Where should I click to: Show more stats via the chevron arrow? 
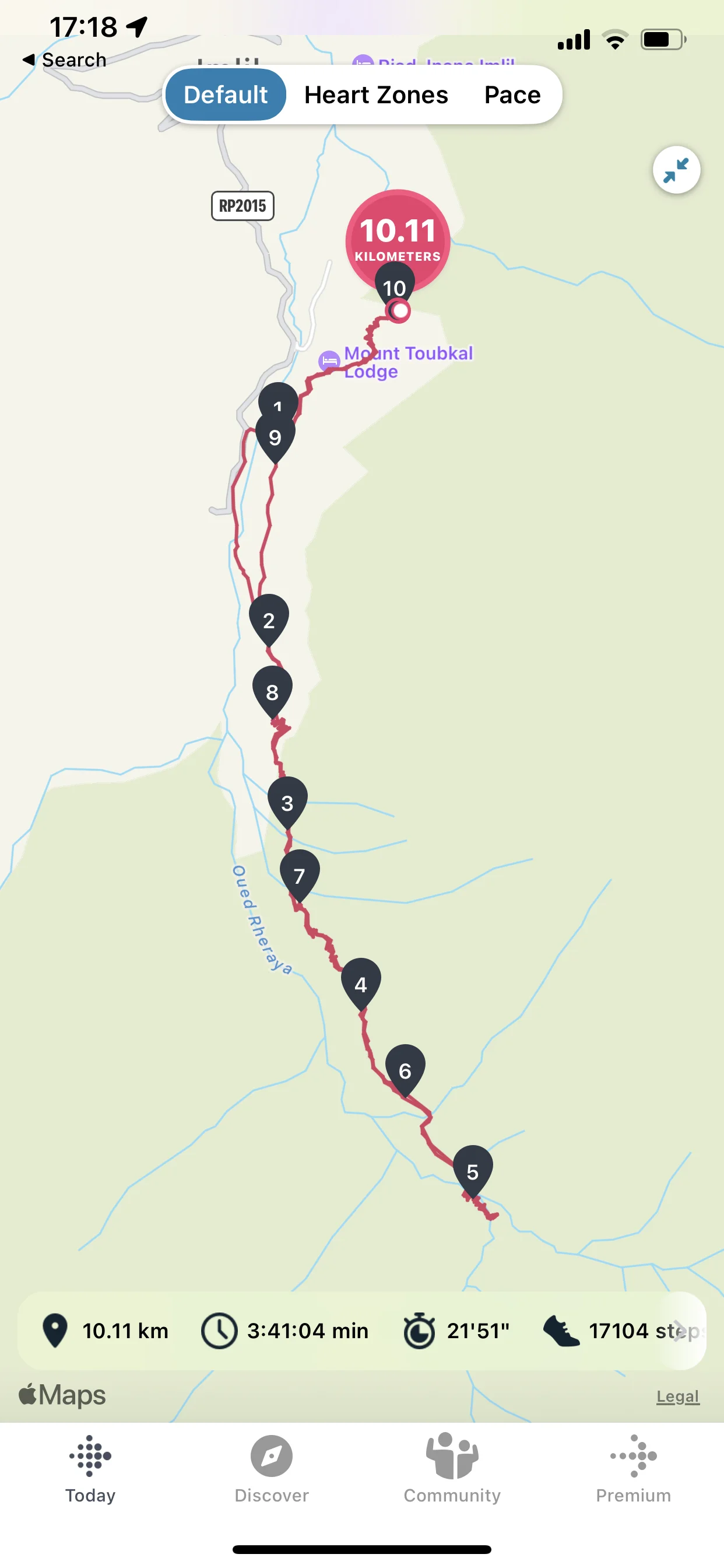click(681, 1331)
